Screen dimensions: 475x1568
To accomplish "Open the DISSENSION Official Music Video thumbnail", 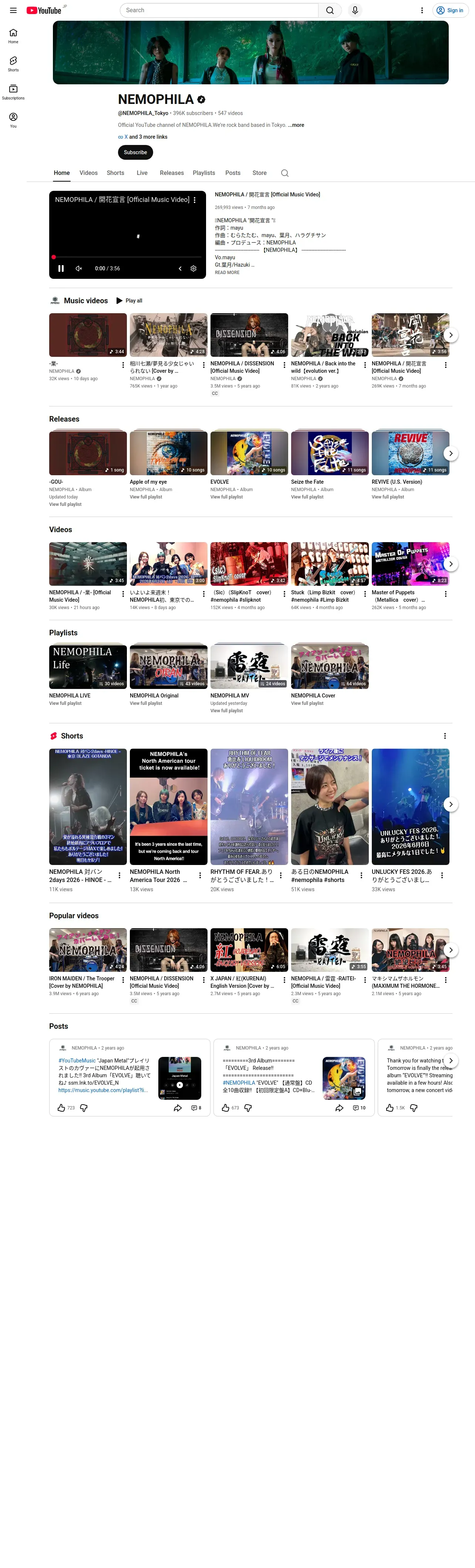I will 249,335.
